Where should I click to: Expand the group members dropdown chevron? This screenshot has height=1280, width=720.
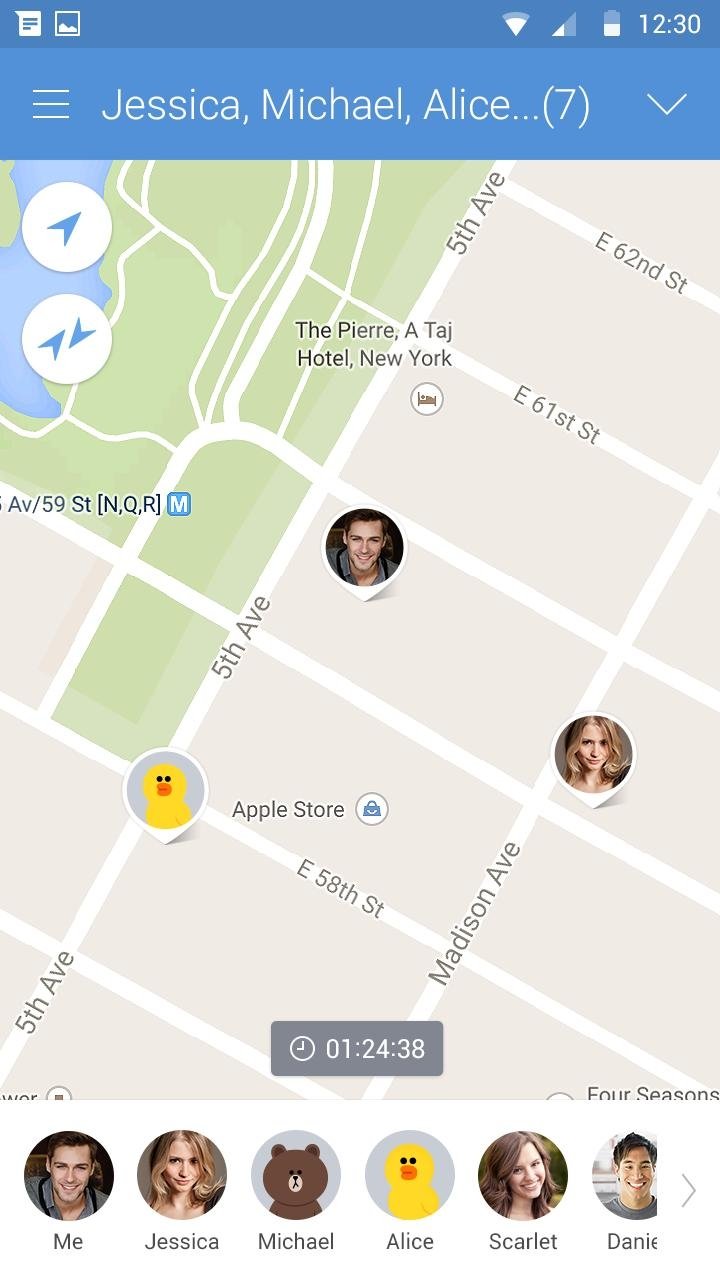point(666,104)
